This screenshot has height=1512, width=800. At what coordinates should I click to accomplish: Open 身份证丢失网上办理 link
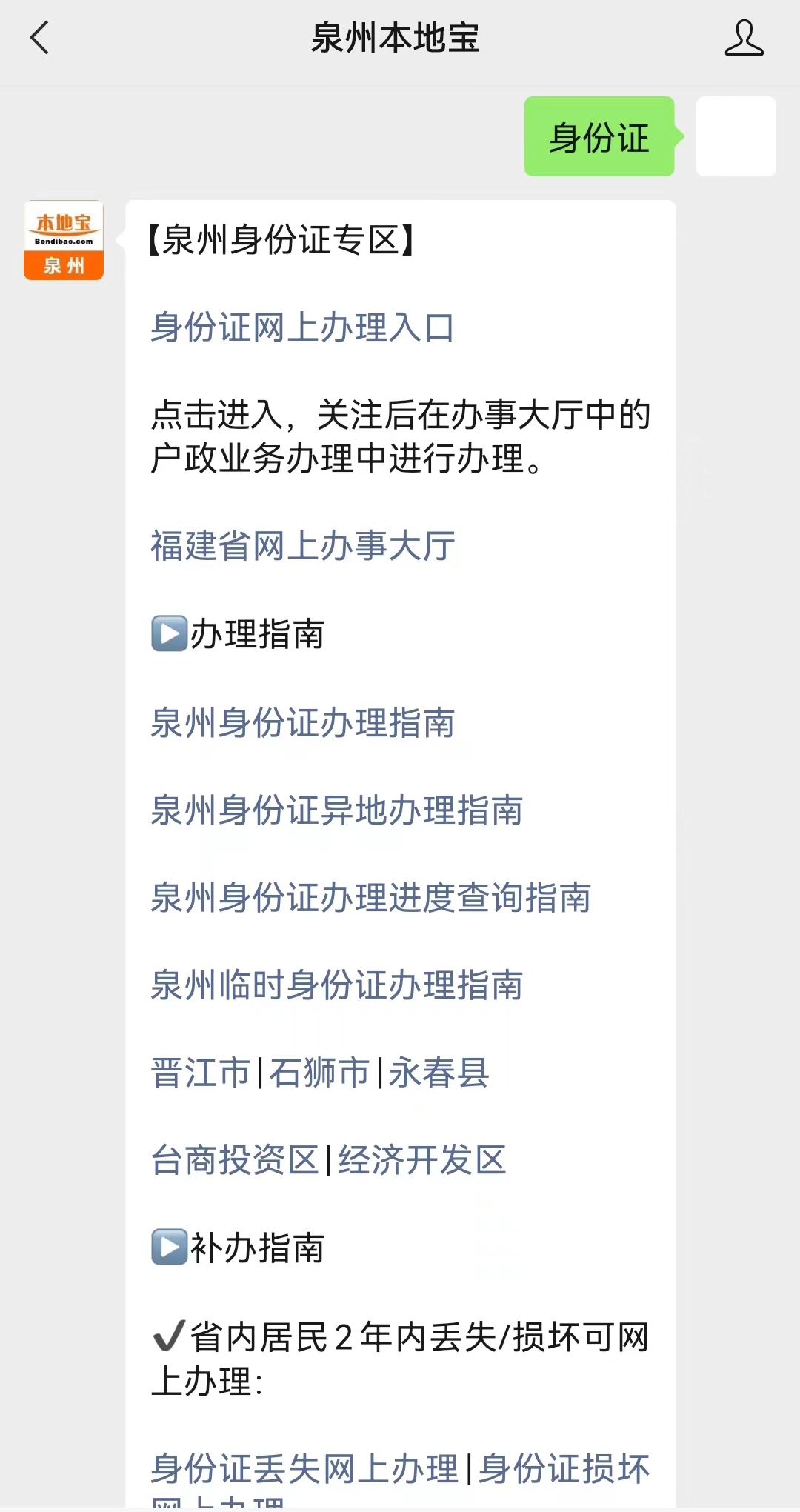304,1469
